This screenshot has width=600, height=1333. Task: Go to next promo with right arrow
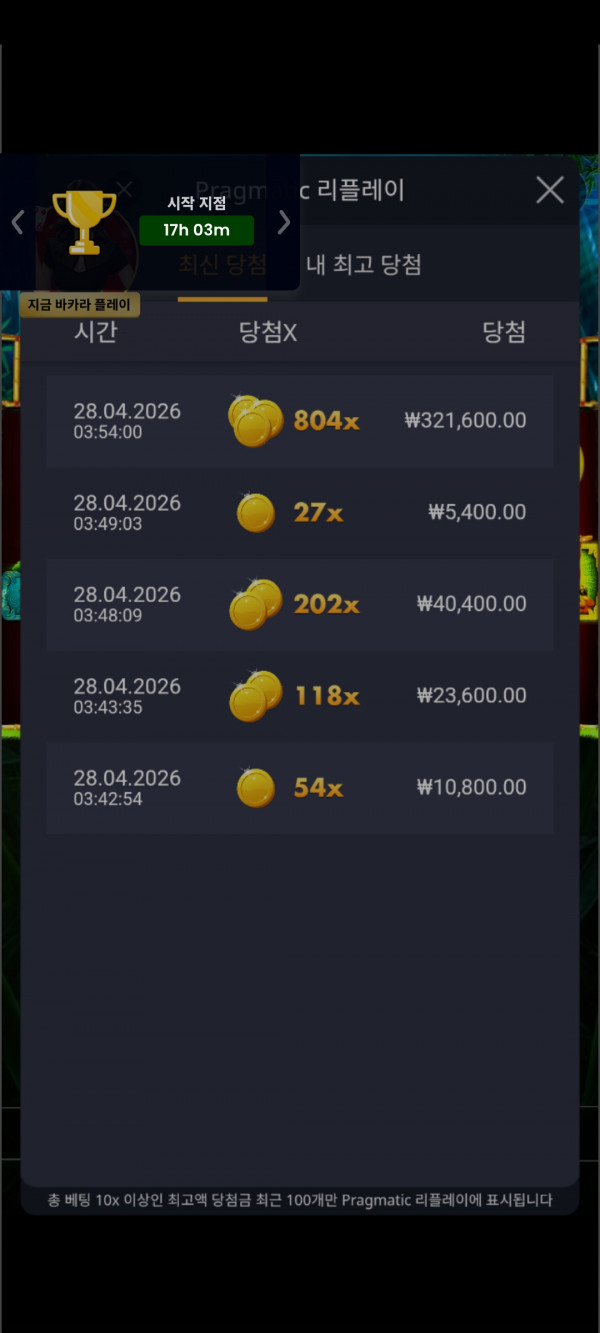point(284,222)
